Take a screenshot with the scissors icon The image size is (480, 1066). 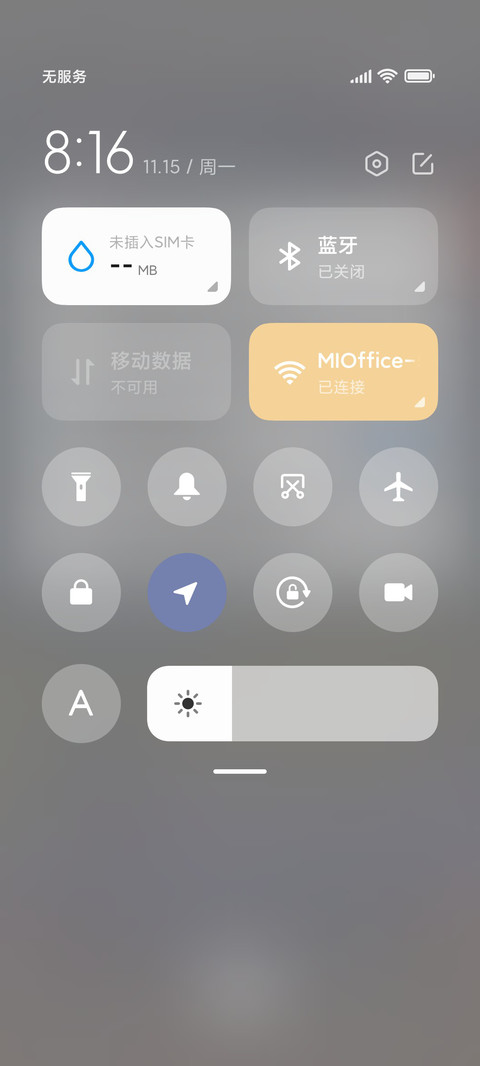pyautogui.click(x=293, y=487)
